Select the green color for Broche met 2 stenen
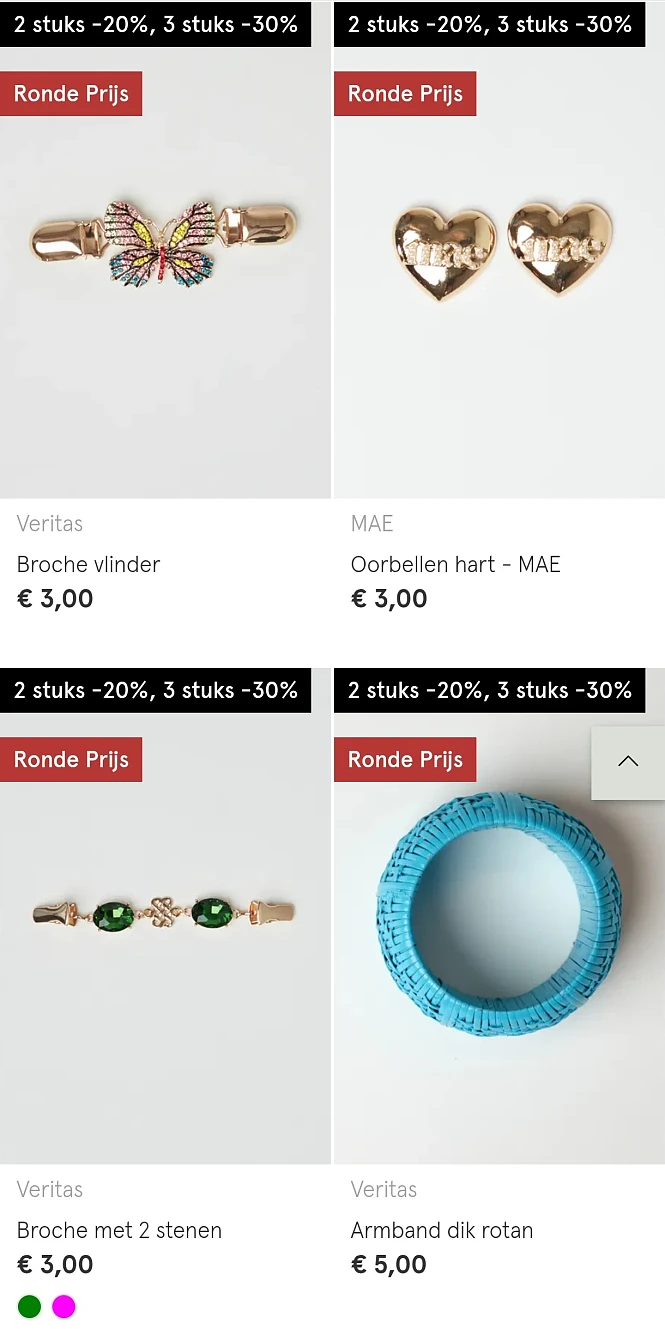The height and width of the screenshot is (1329, 665). 30,1306
